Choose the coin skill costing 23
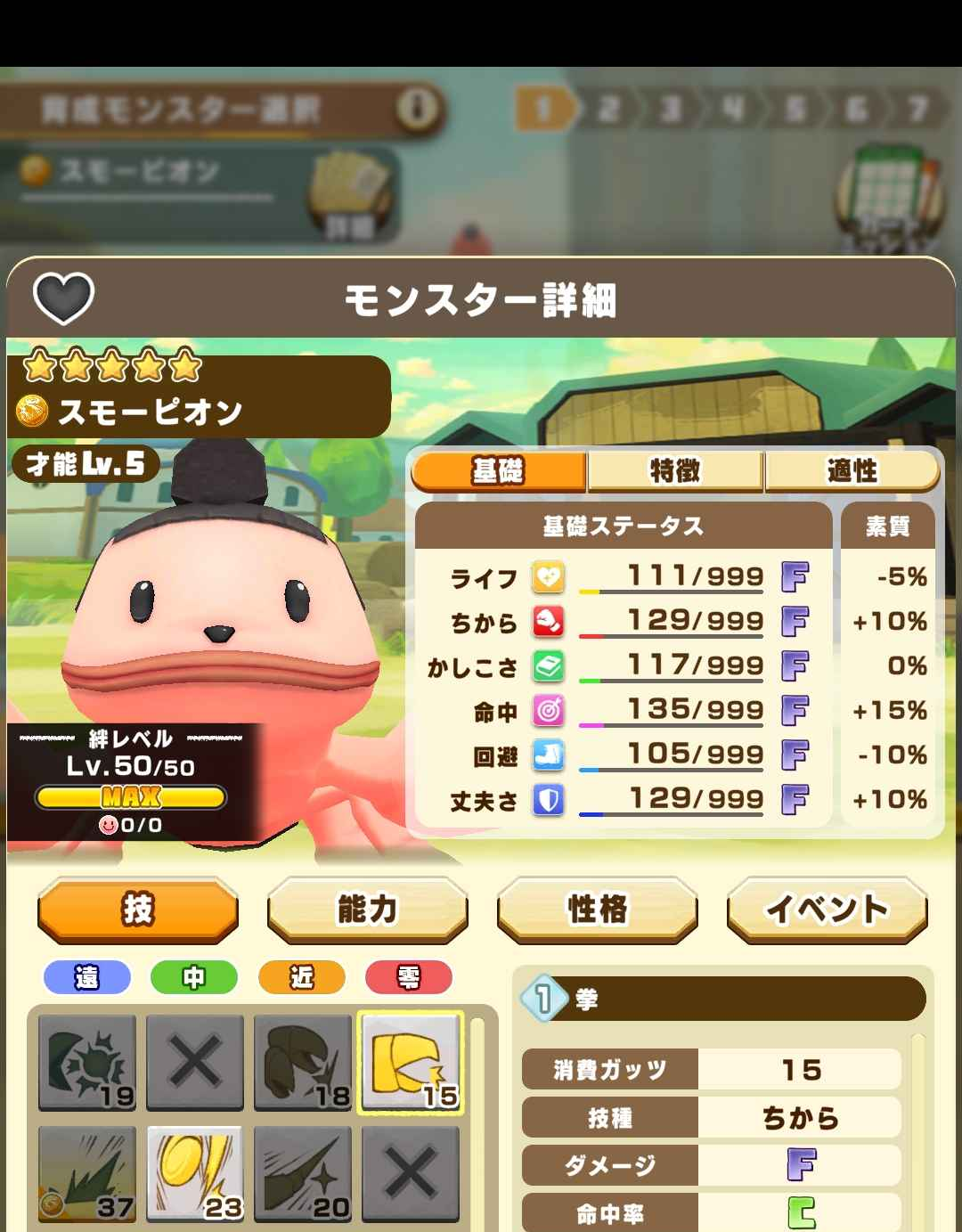The image size is (962, 1232). pyautogui.click(x=195, y=1173)
